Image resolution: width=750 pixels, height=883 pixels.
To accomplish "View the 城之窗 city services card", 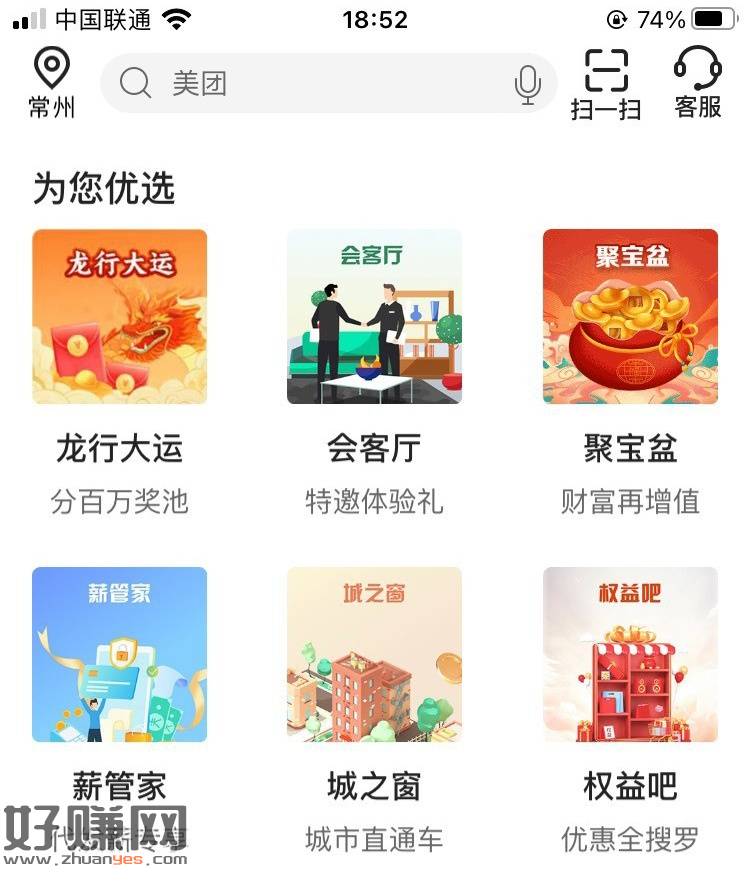I will [374, 655].
